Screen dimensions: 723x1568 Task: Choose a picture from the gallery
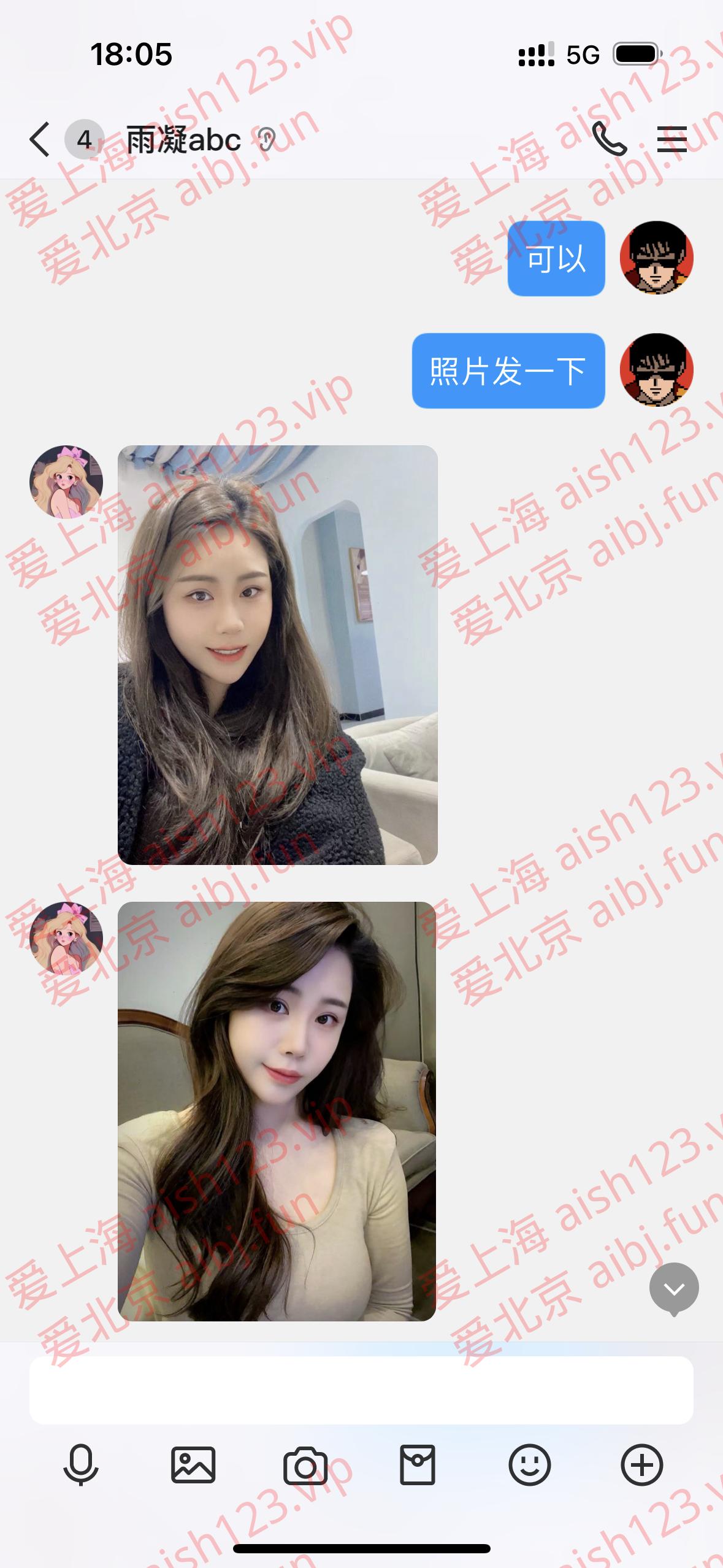coord(193,1465)
